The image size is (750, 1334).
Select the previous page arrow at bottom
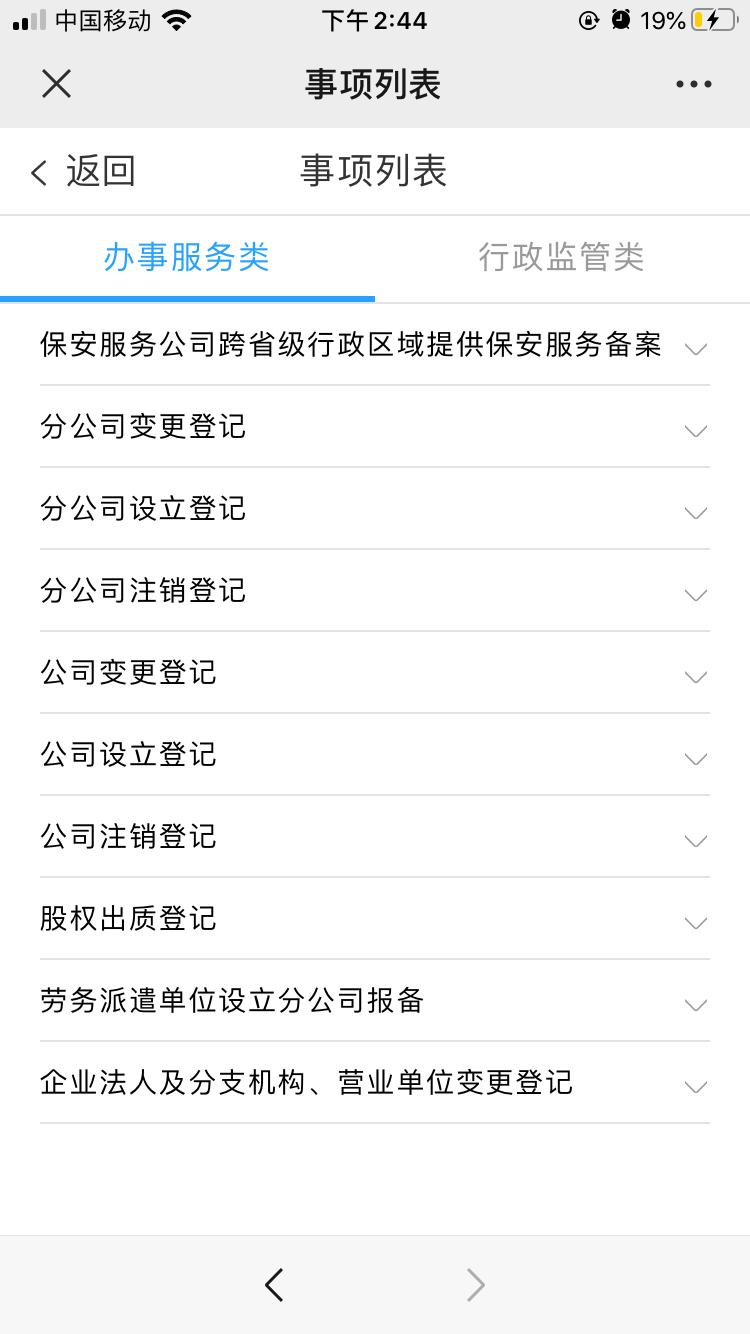[274, 1284]
